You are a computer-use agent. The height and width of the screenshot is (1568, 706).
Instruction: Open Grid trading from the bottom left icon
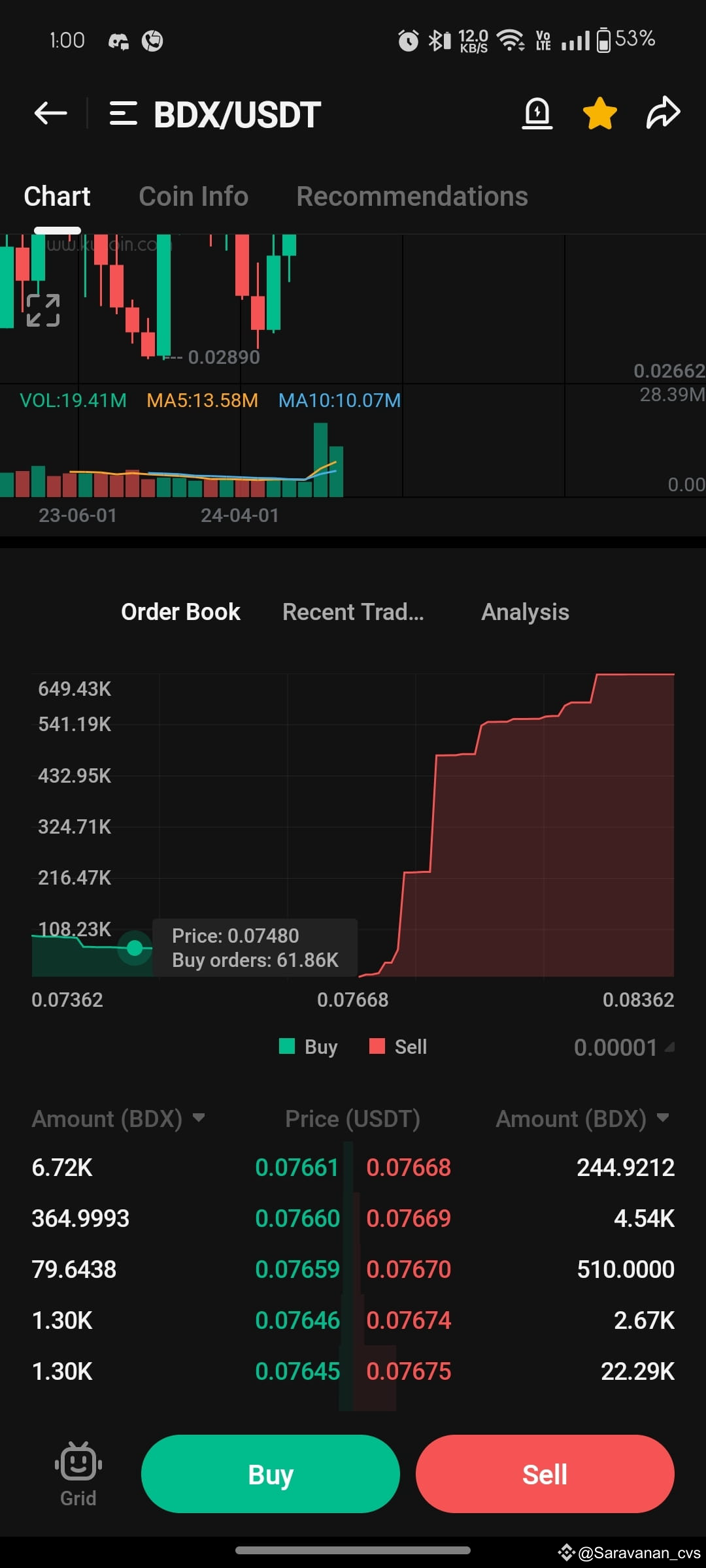77,1463
